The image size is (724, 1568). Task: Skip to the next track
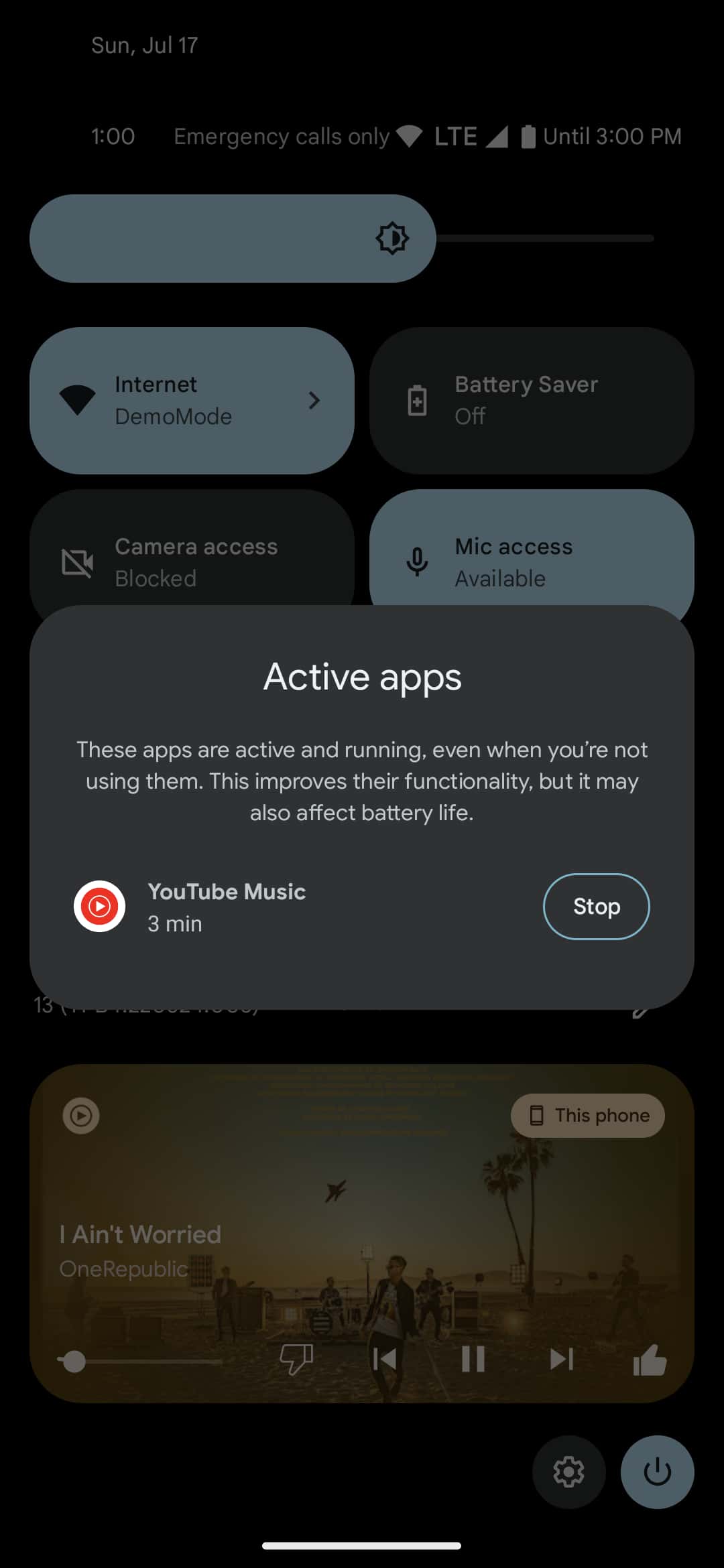tap(561, 1360)
